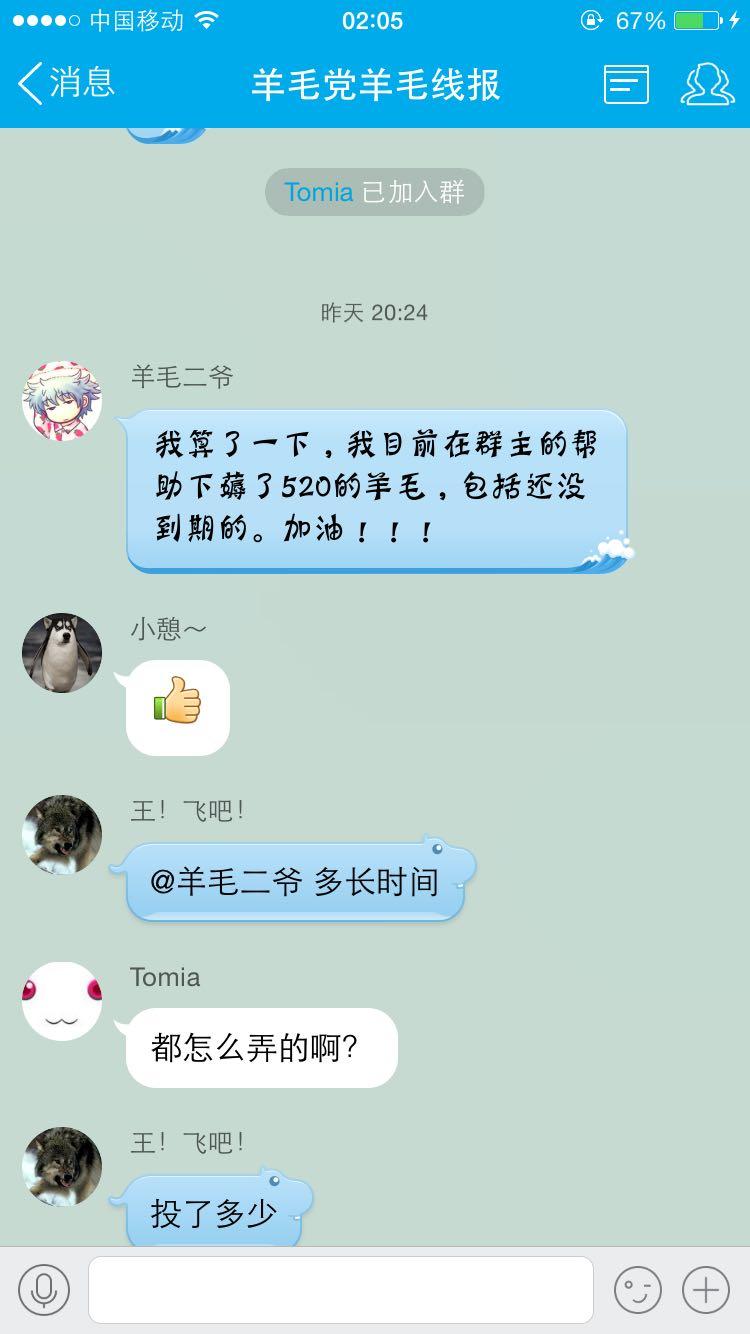Click the thumbs-up sticker from 小憩~

click(x=176, y=706)
